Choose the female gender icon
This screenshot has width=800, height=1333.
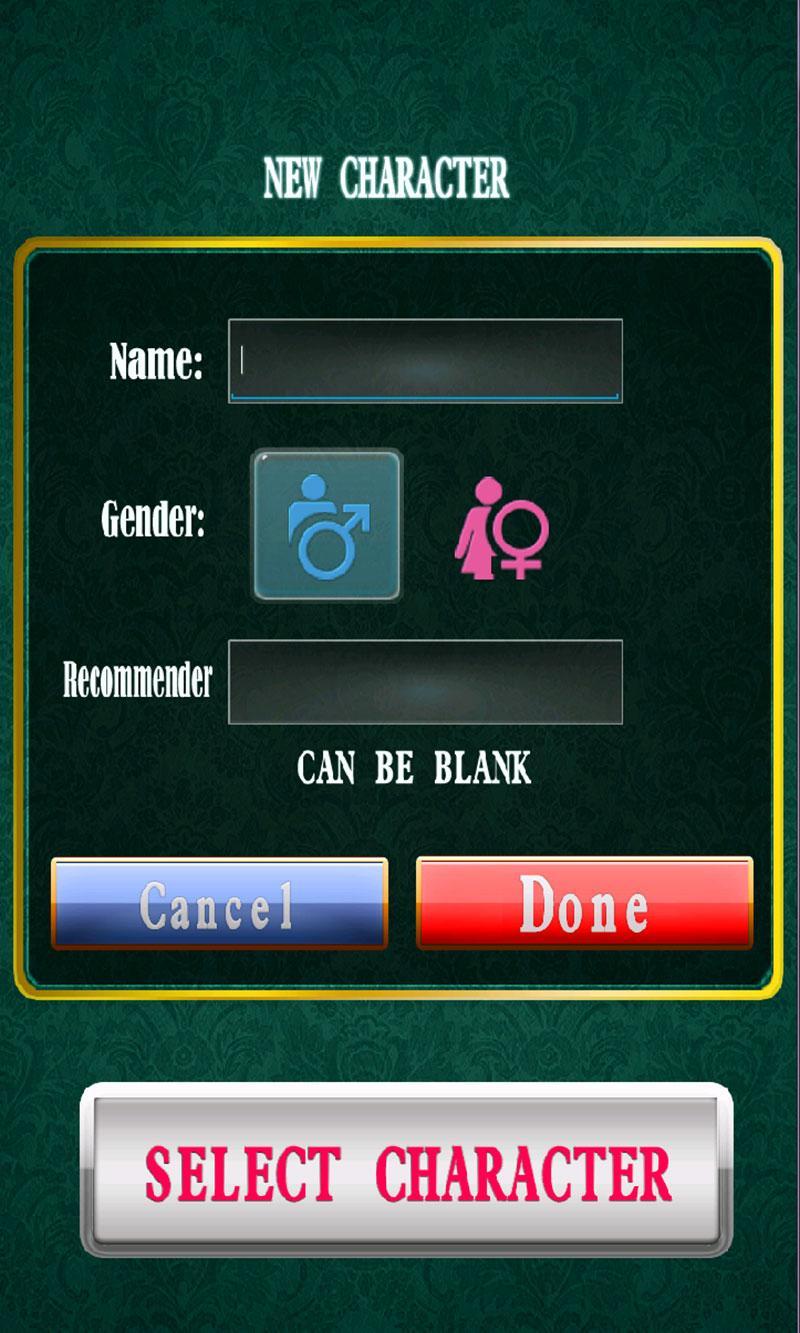click(503, 526)
